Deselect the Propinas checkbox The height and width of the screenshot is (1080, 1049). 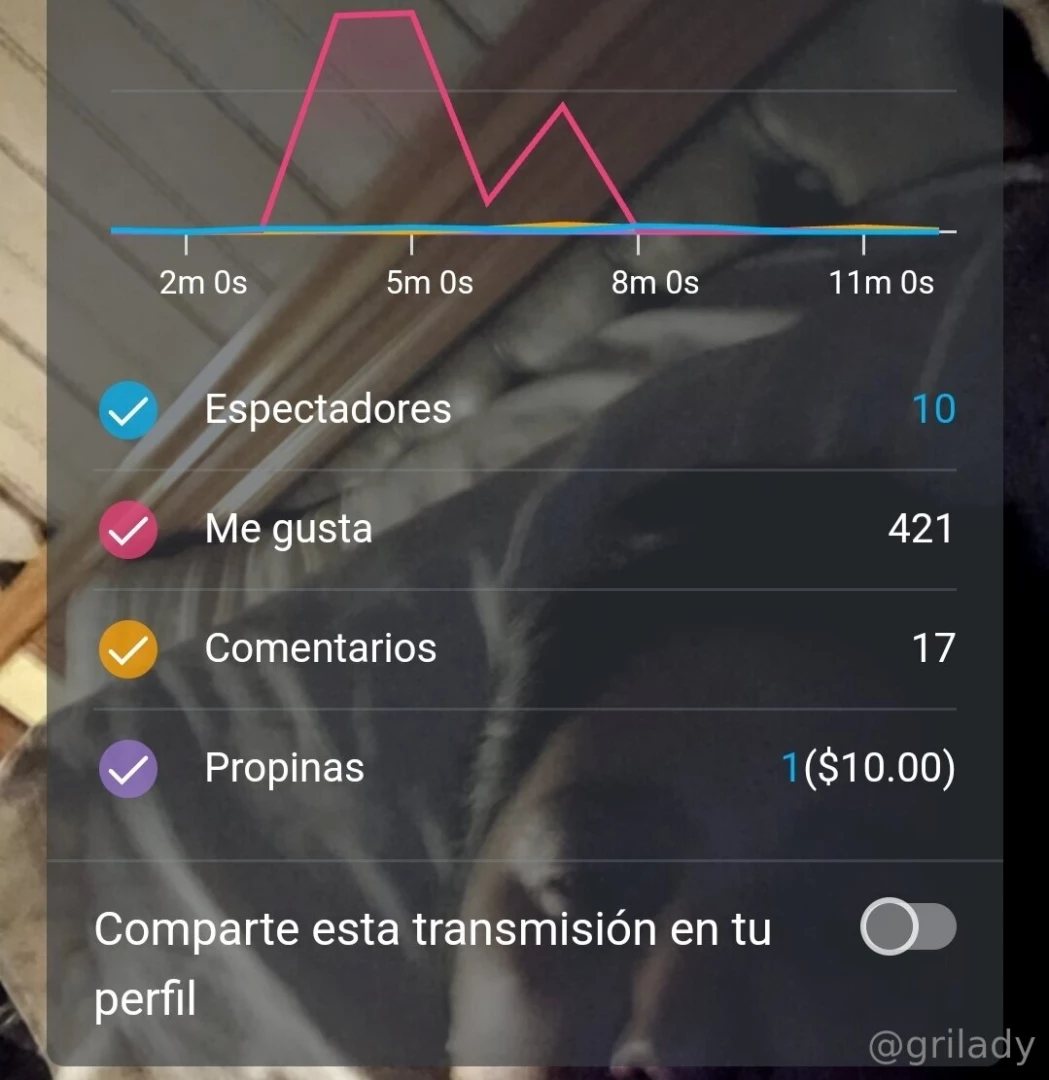click(x=128, y=768)
